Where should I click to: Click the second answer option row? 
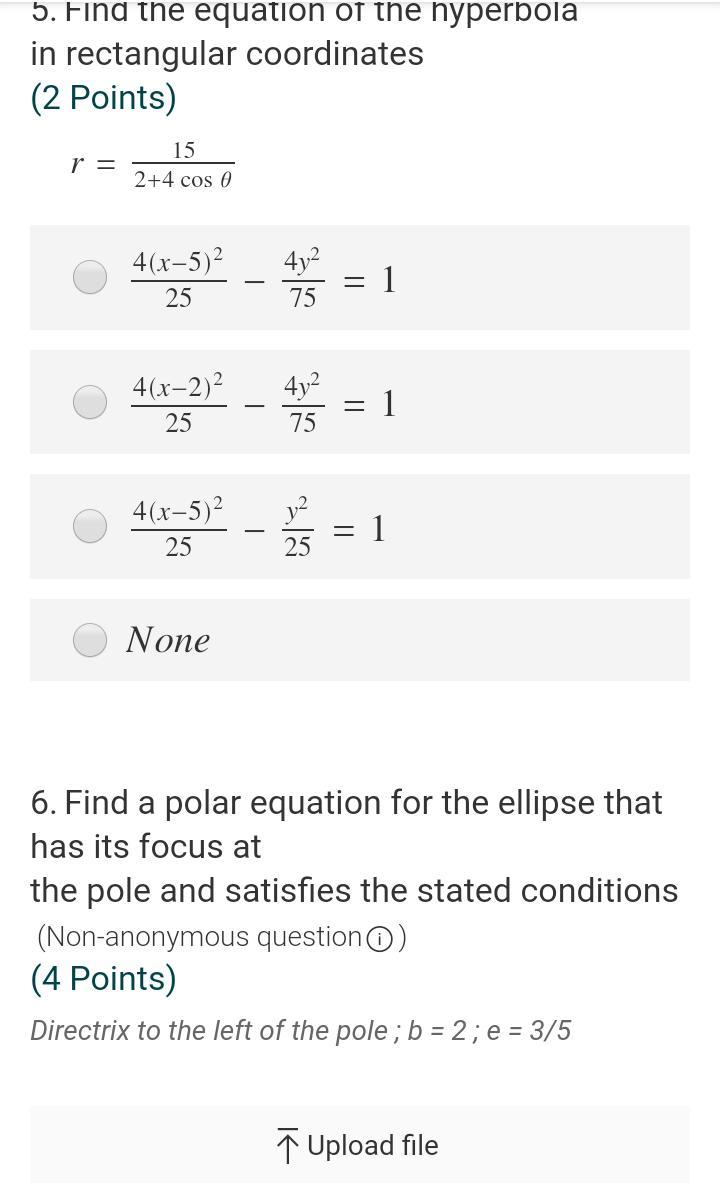tap(360, 402)
